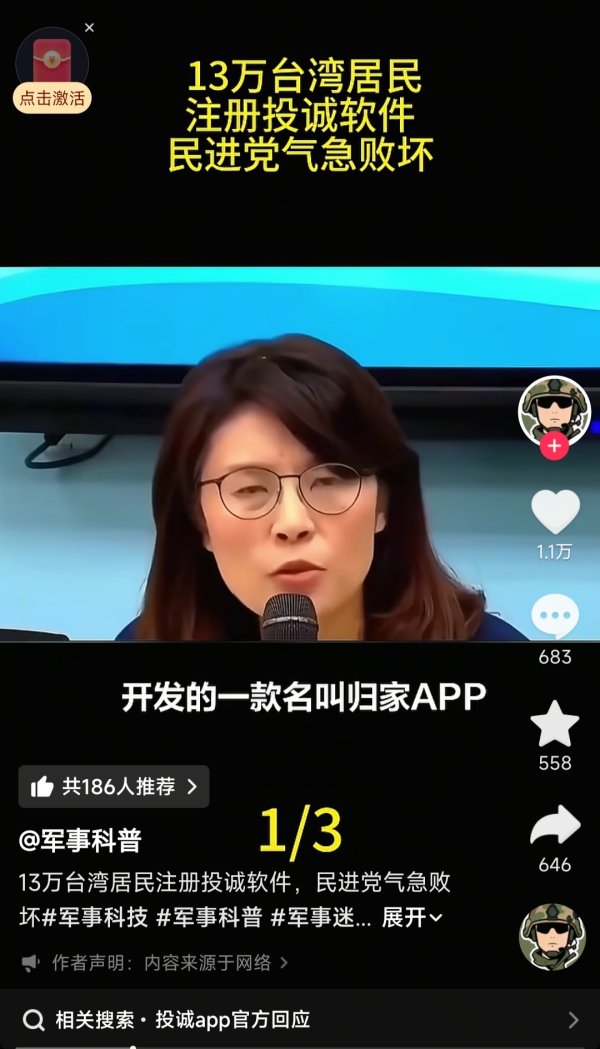The width and height of the screenshot is (600, 1049).
Task: Open the comments section
Action: tap(554, 618)
